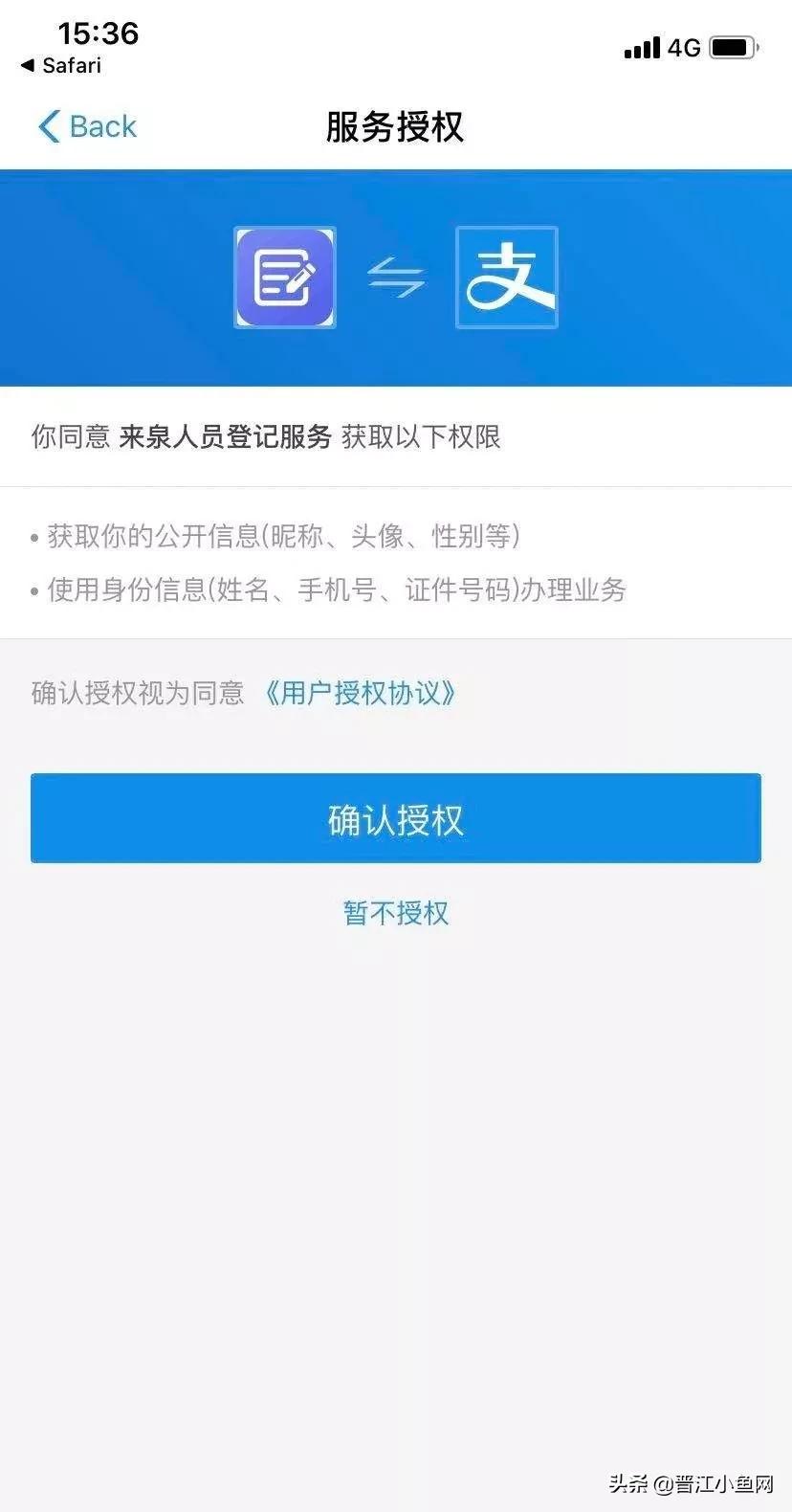
Task: Click Back to return to previous page
Action: 86,125
